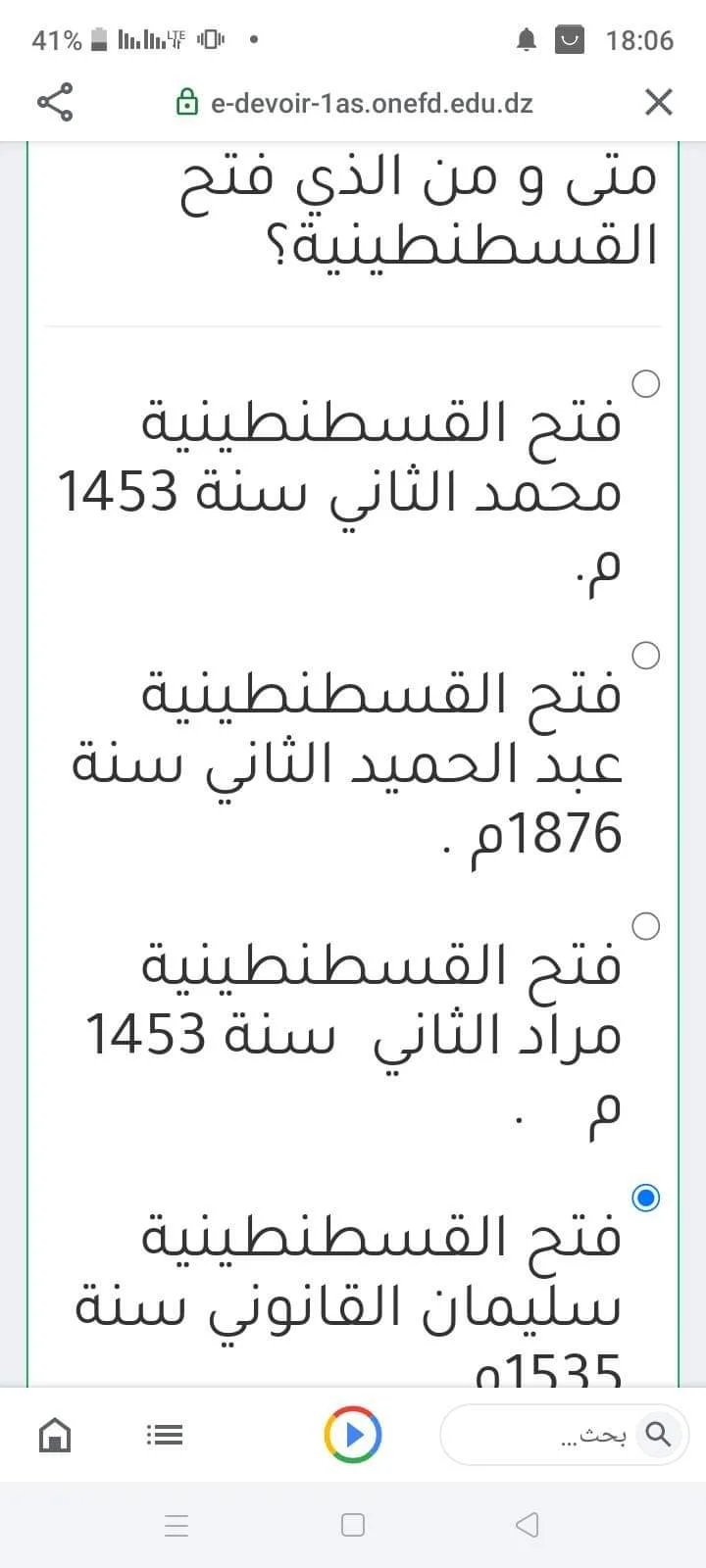The image size is (706, 1568).
Task: Close the browser tab
Action: (658, 102)
